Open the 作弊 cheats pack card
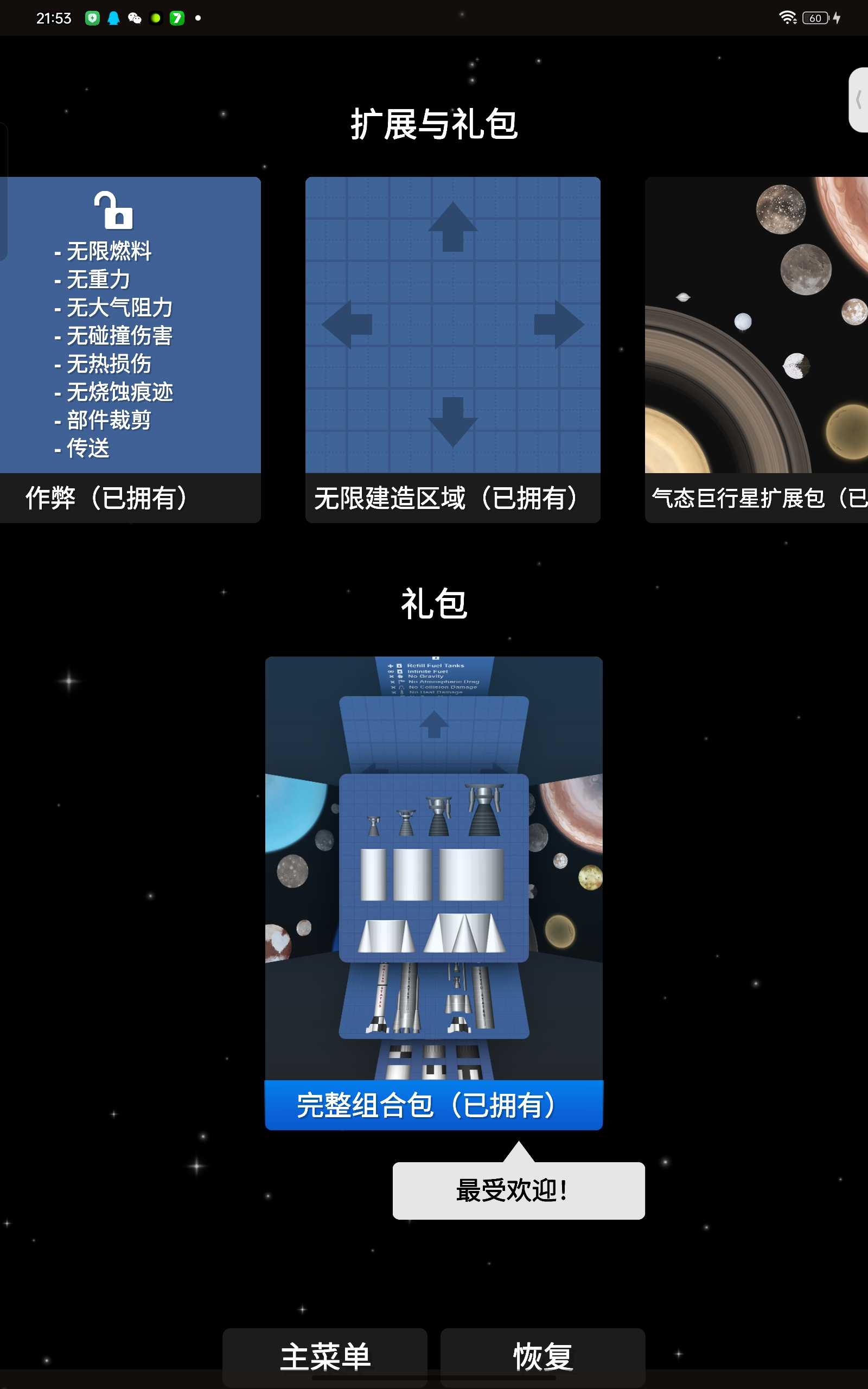 130,349
